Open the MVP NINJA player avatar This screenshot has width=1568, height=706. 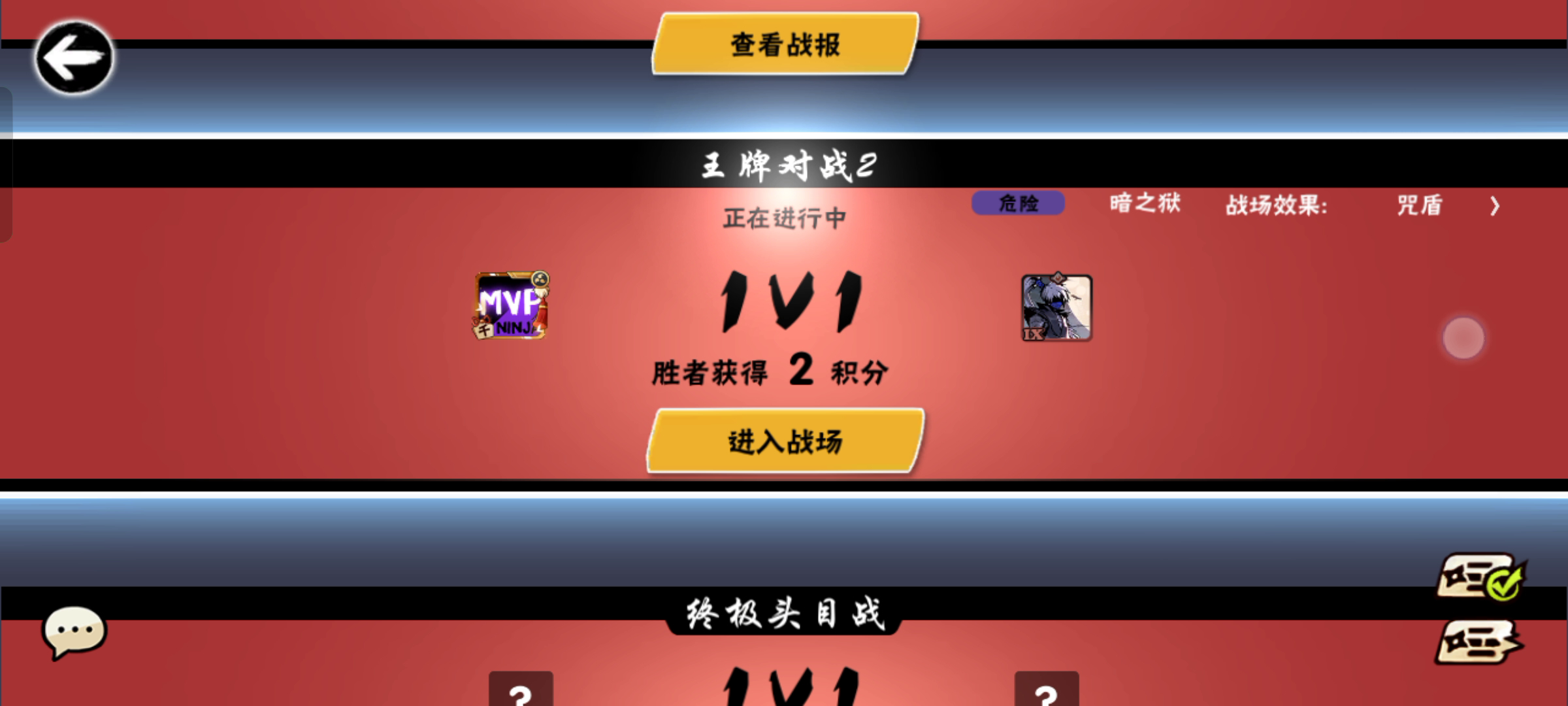(512, 306)
